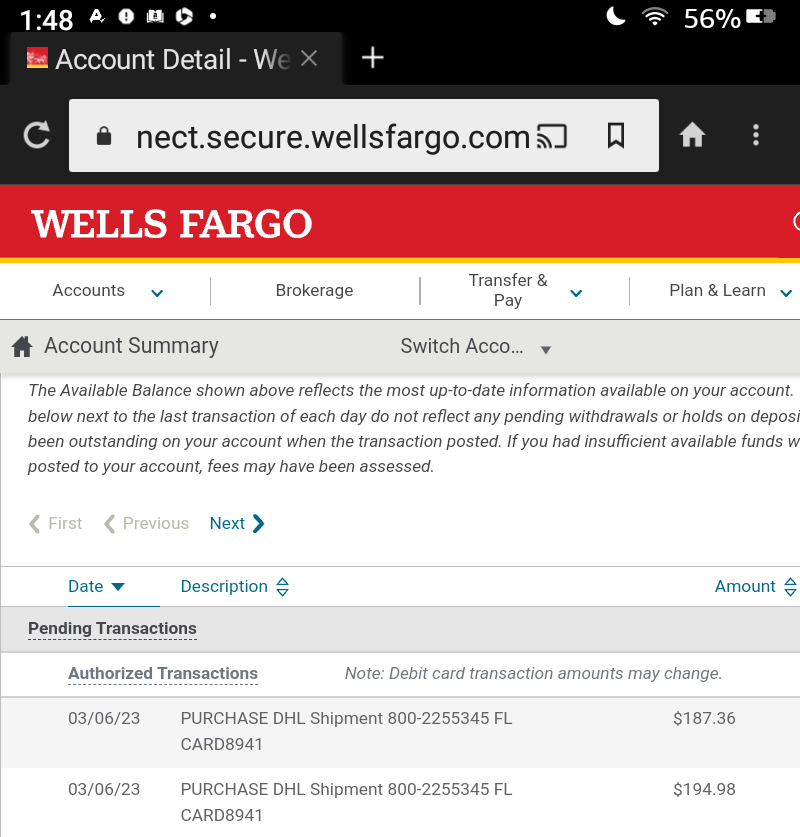Click the home icon beside Account Summary
Viewport: 800px width, 837px height.
pos(21,345)
